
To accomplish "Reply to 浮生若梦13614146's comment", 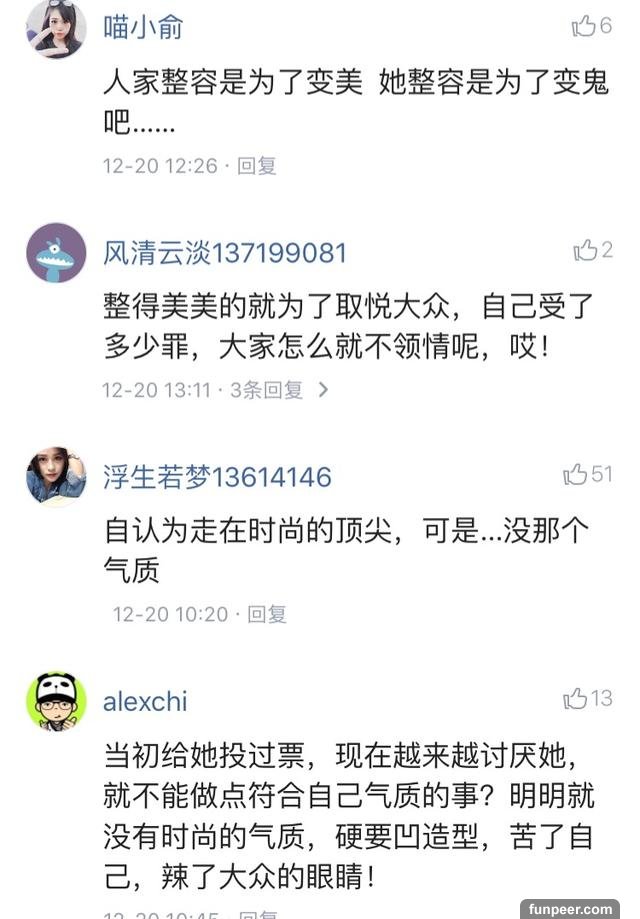I will coord(267,614).
